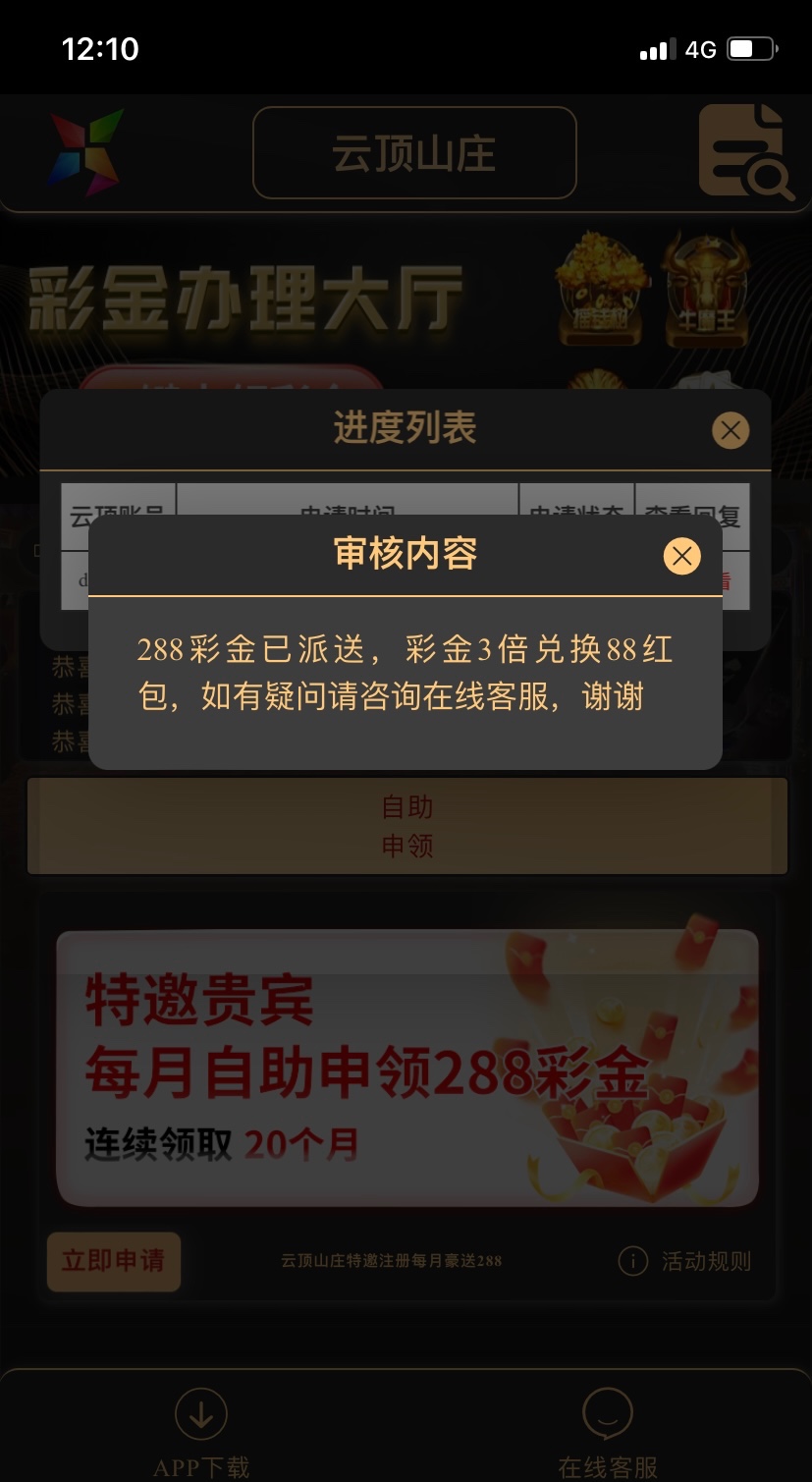Close the 进度列表 panel

pyautogui.click(x=730, y=430)
